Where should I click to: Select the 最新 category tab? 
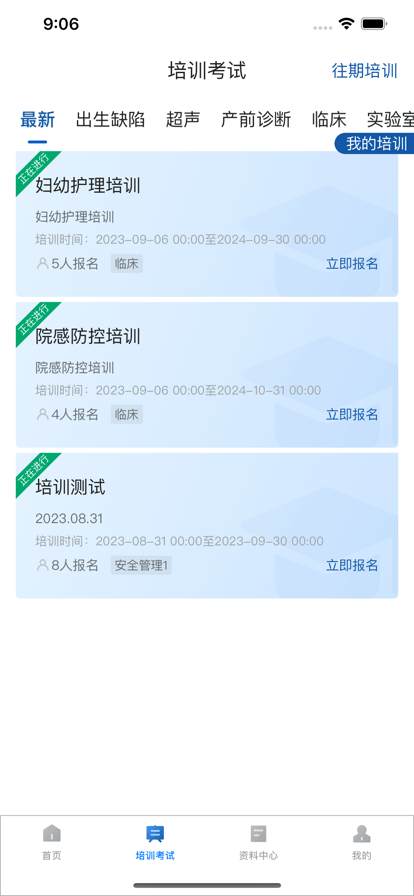coord(37,119)
